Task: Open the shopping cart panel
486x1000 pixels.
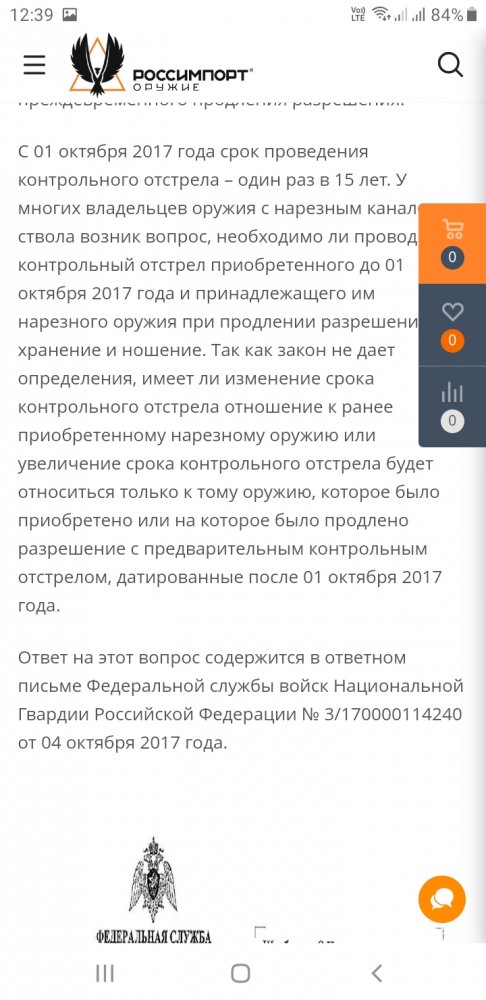Action: tap(452, 243)
